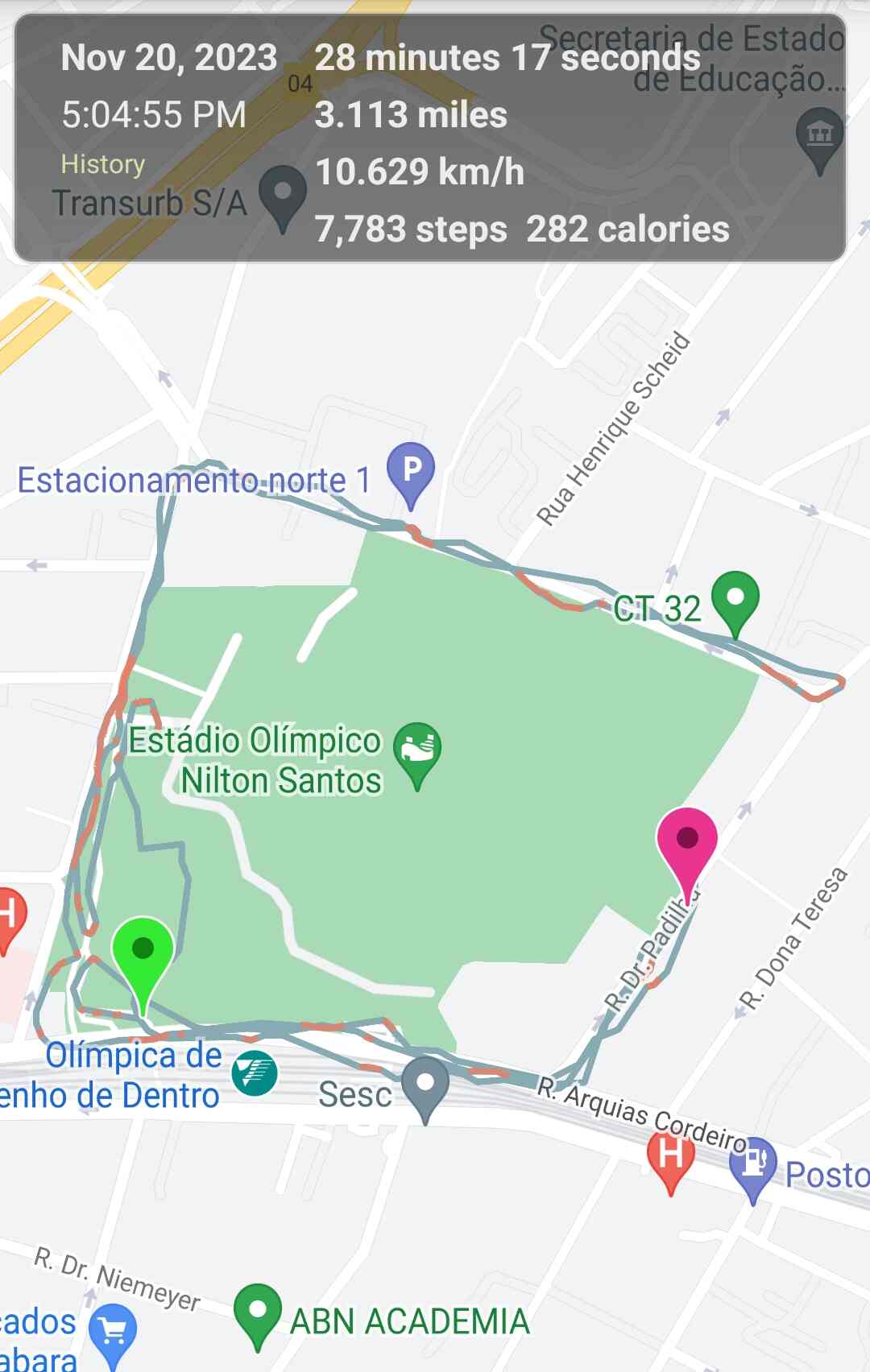Tap the green start marker pin
Screen dimensions: 870x1372
pos(143,956)
